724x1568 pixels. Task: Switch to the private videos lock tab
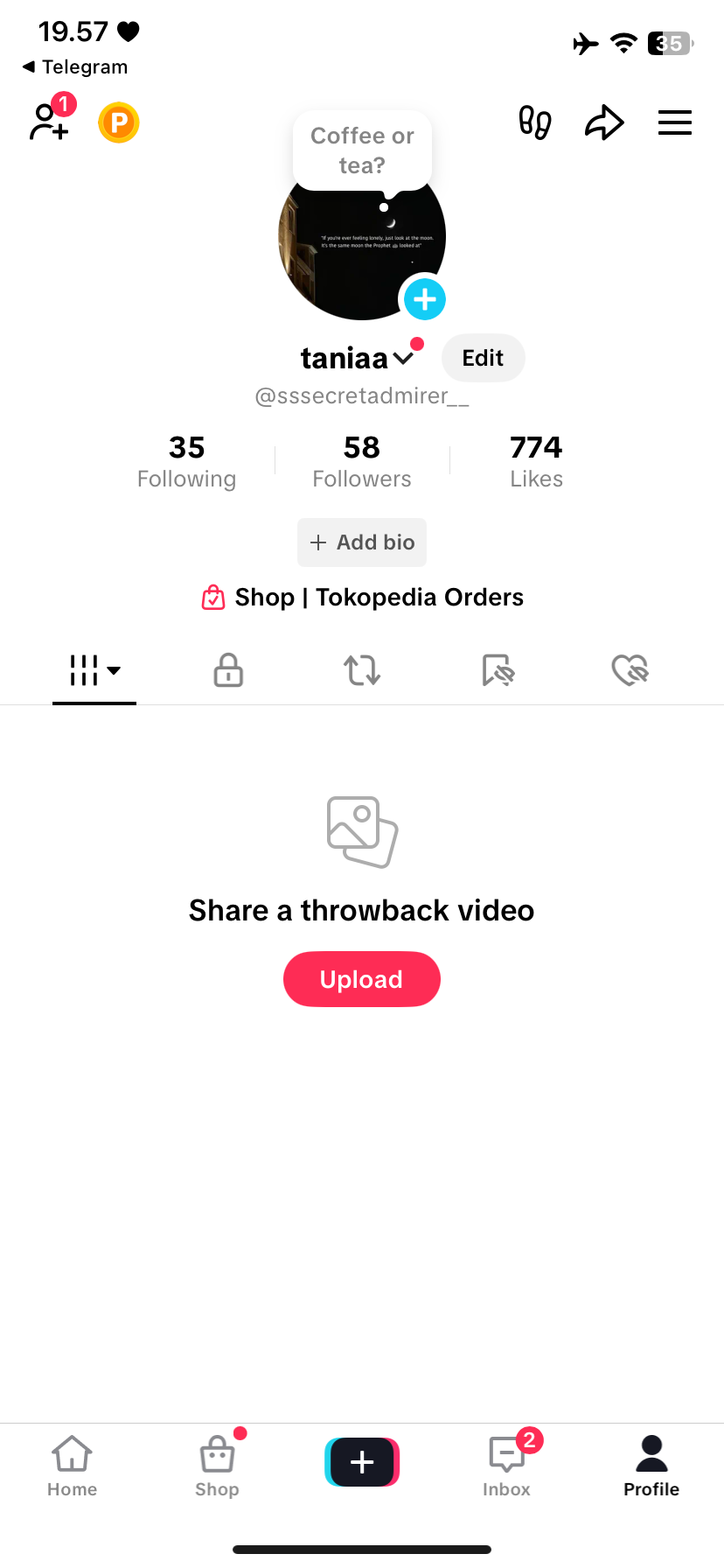coord(228,670)
